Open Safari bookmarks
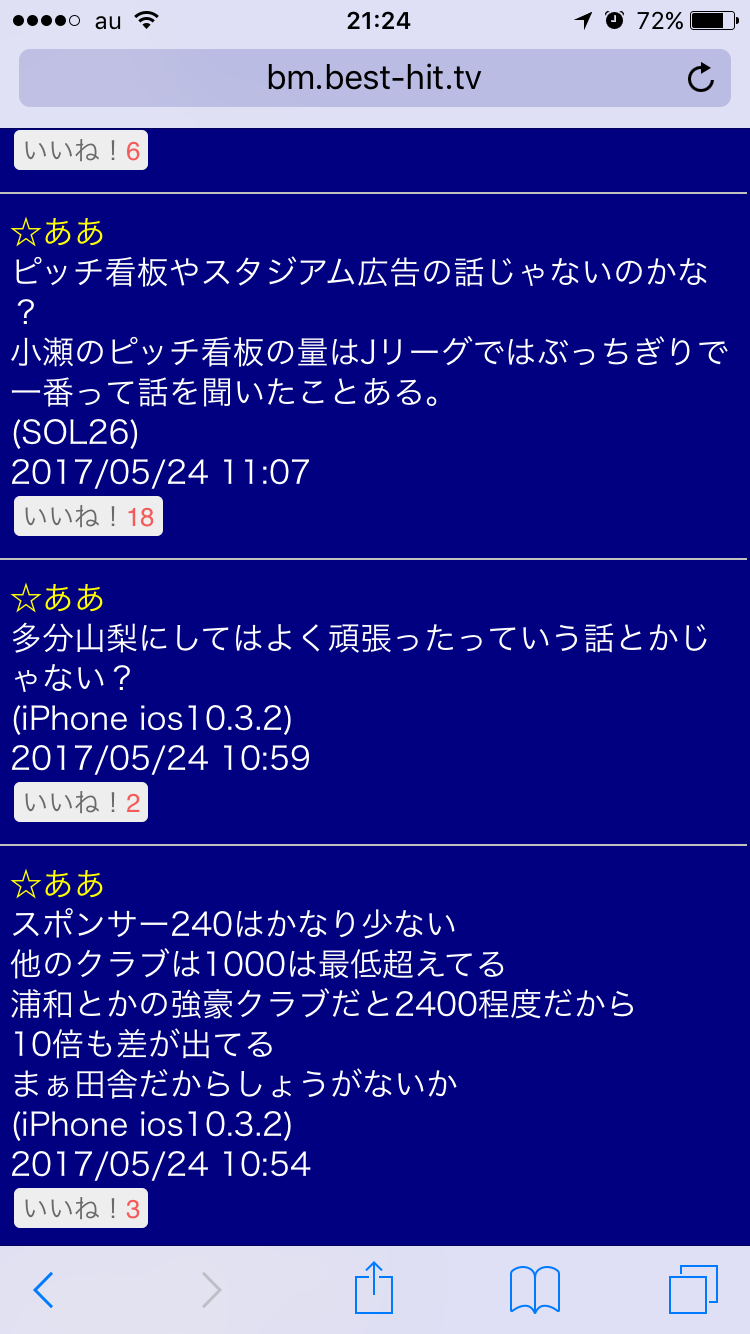The height and width of the screenshot is (1334, 750). coord(535,1290)
